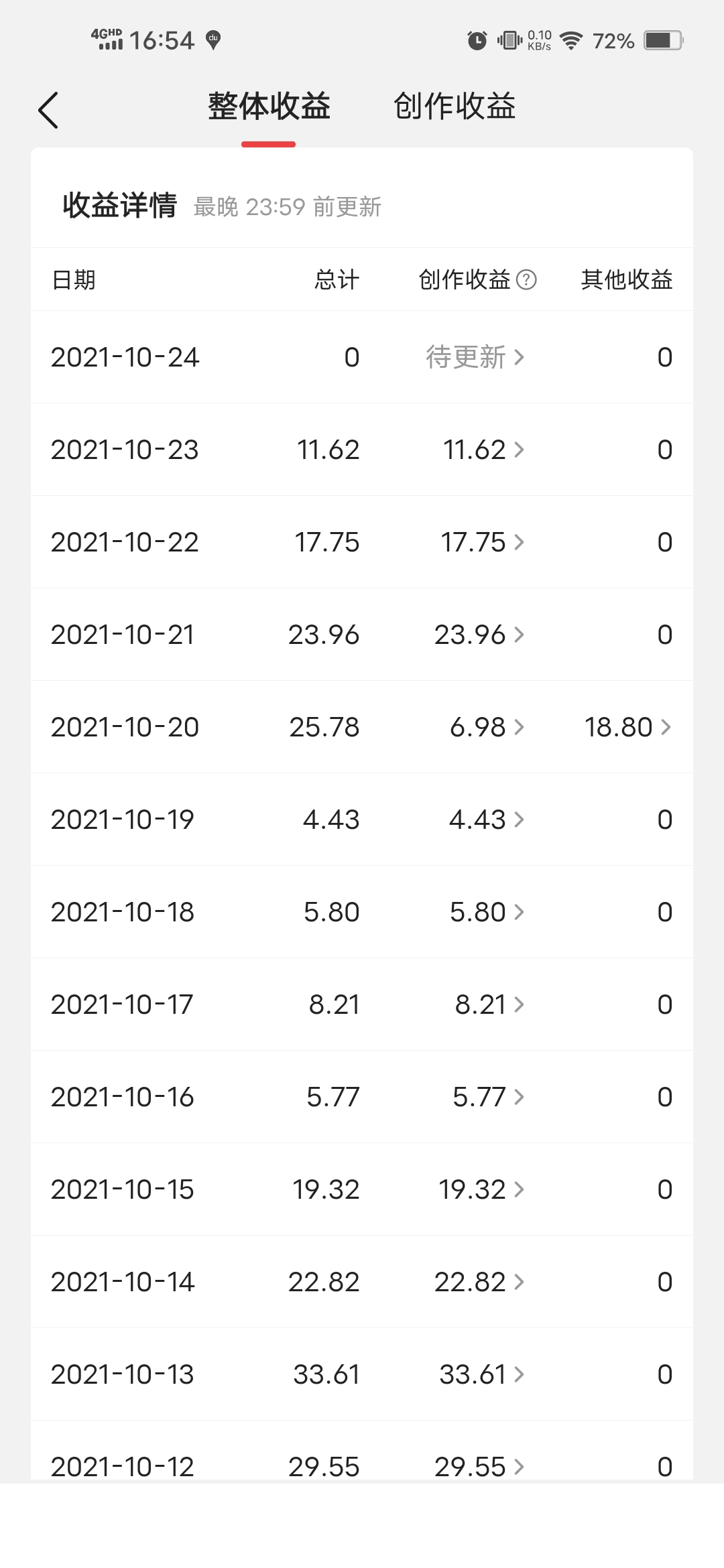
Task: View 18.80 other income for 2021-10-20
Action: (x=627, y=727)
